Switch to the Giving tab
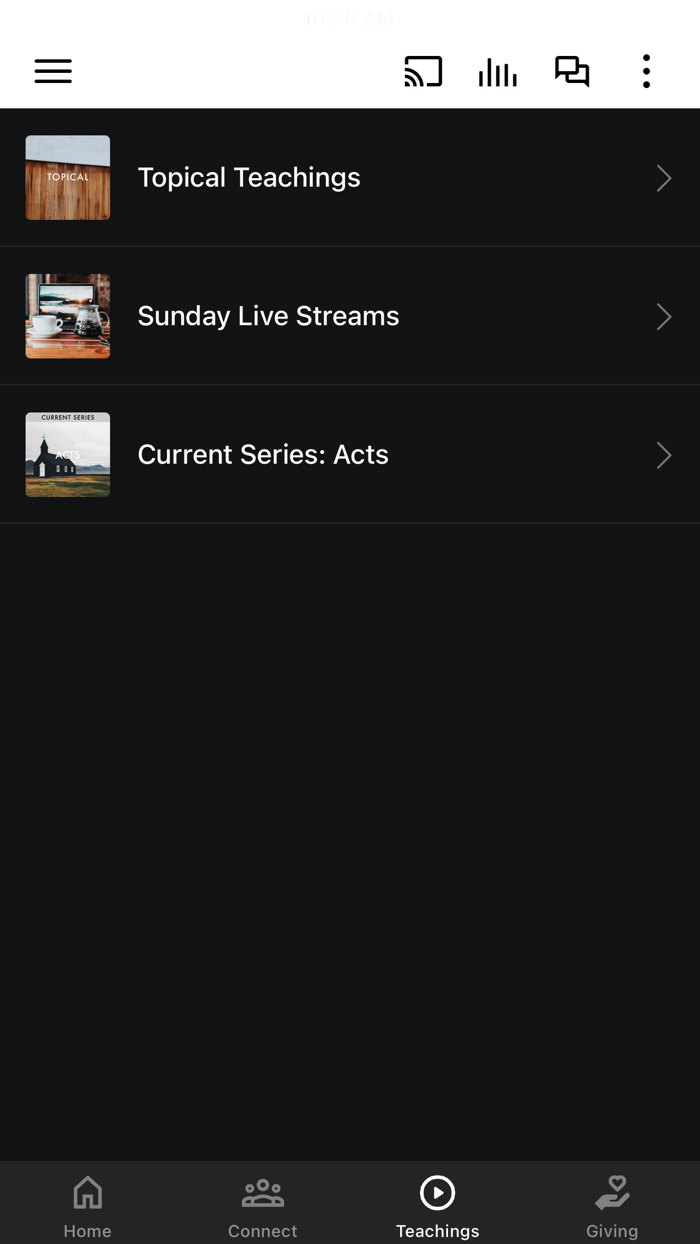The width and height of the screenshot is (700, 1244). pyautogui.click(x=612, y=1204)
